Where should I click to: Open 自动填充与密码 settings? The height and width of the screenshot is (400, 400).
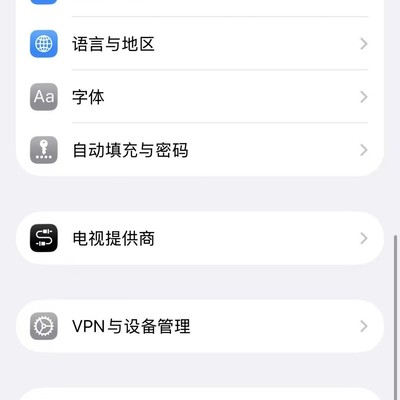coord(200,150)
